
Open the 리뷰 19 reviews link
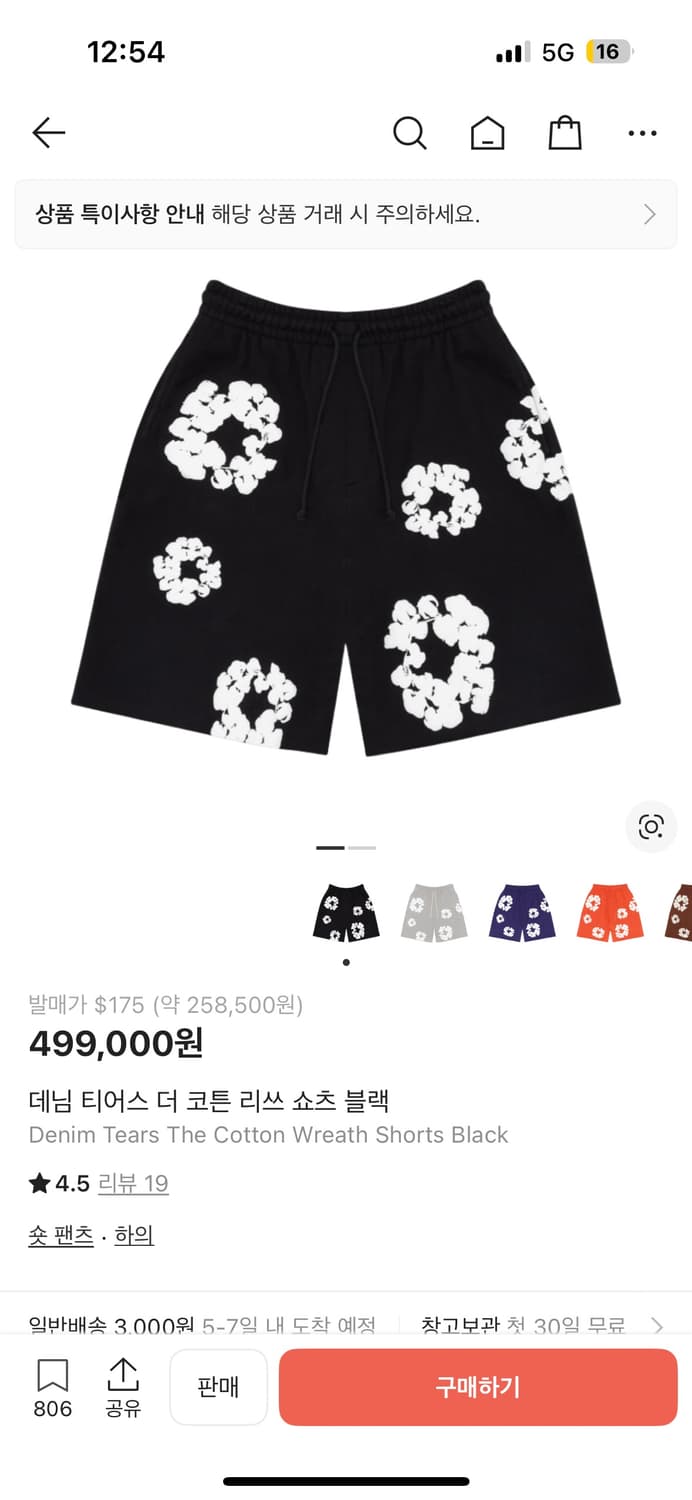coord(133,1184)
